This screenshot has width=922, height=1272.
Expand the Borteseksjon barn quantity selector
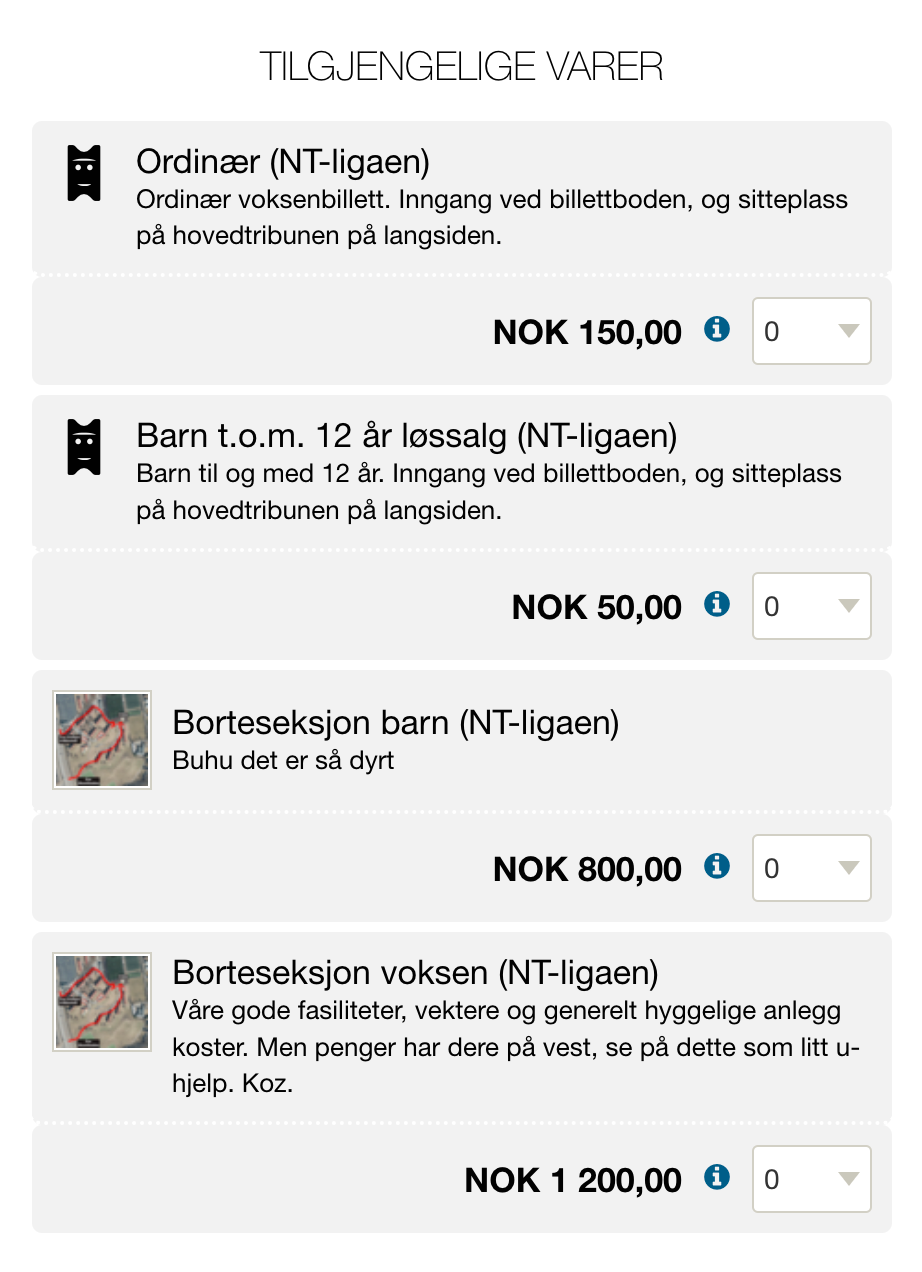coord(811,867)
